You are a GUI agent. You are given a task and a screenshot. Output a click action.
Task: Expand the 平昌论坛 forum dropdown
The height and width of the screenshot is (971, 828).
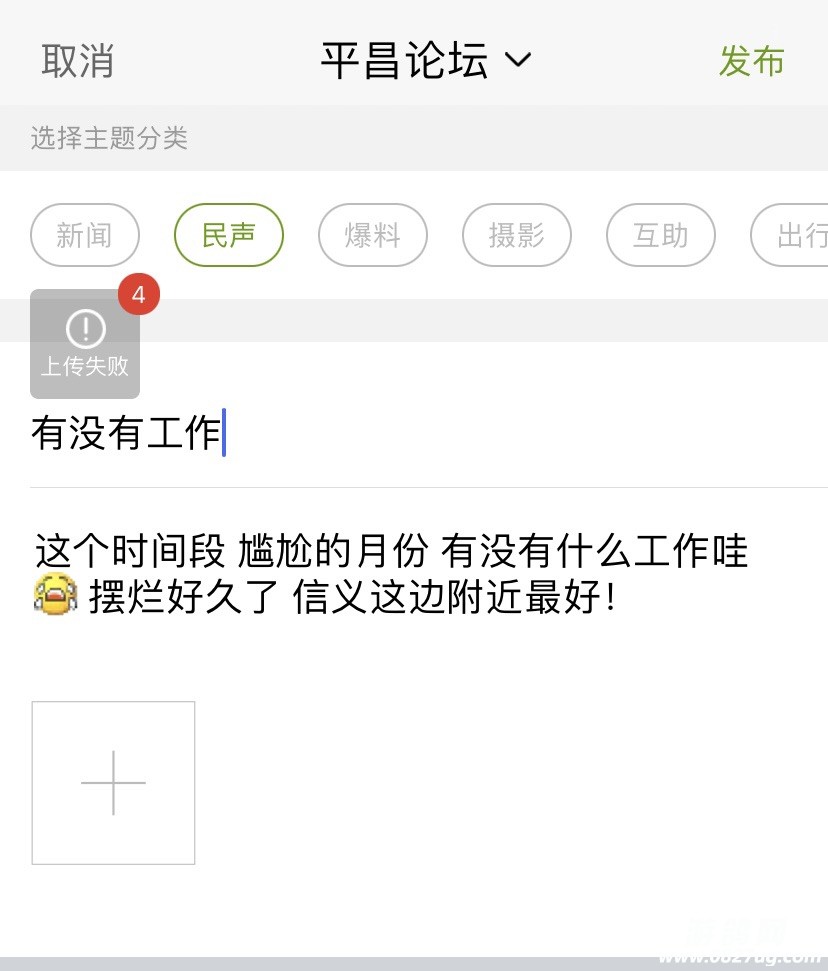425,61
